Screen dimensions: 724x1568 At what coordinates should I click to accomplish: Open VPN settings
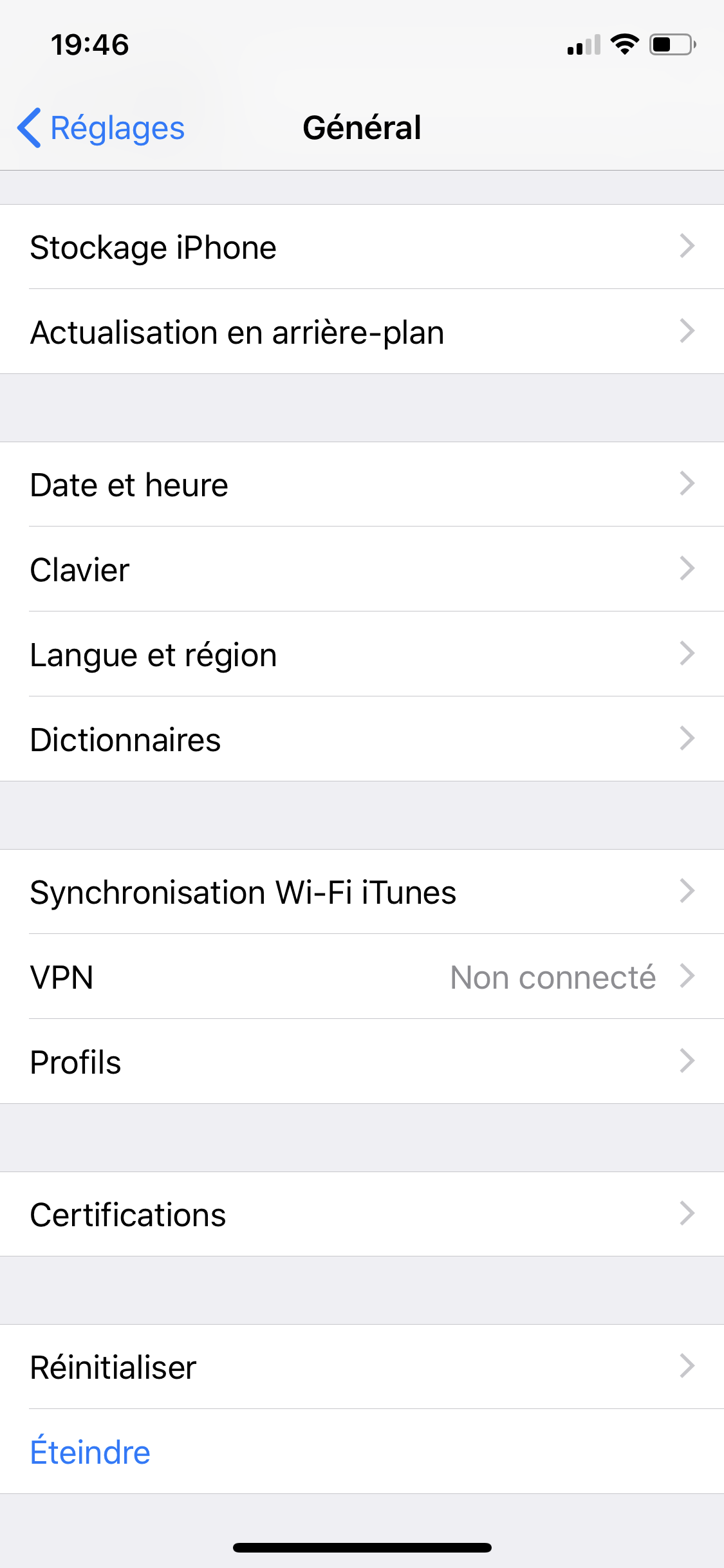(x=362, y=977)
